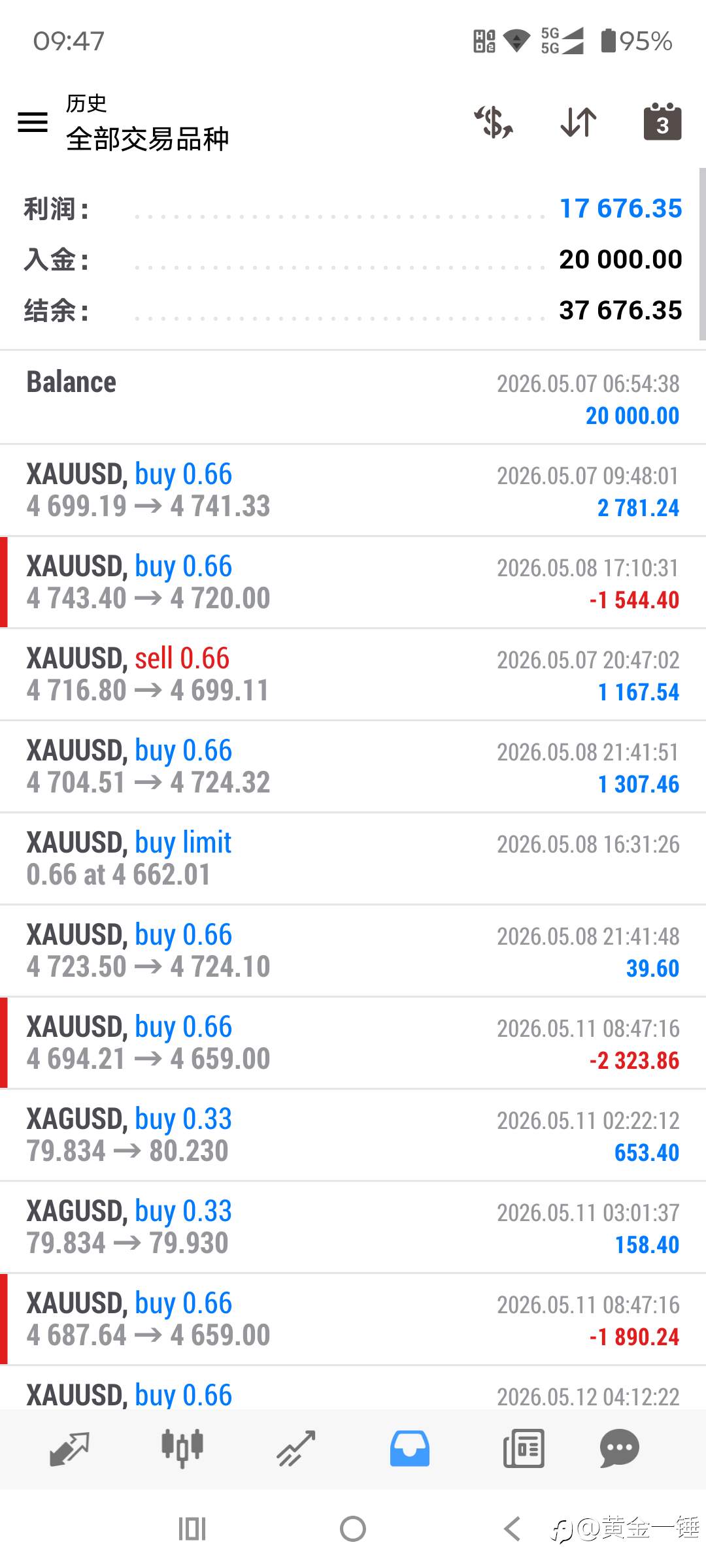Open the calendar date range picker
The image size is (706, 1568).
662,122
